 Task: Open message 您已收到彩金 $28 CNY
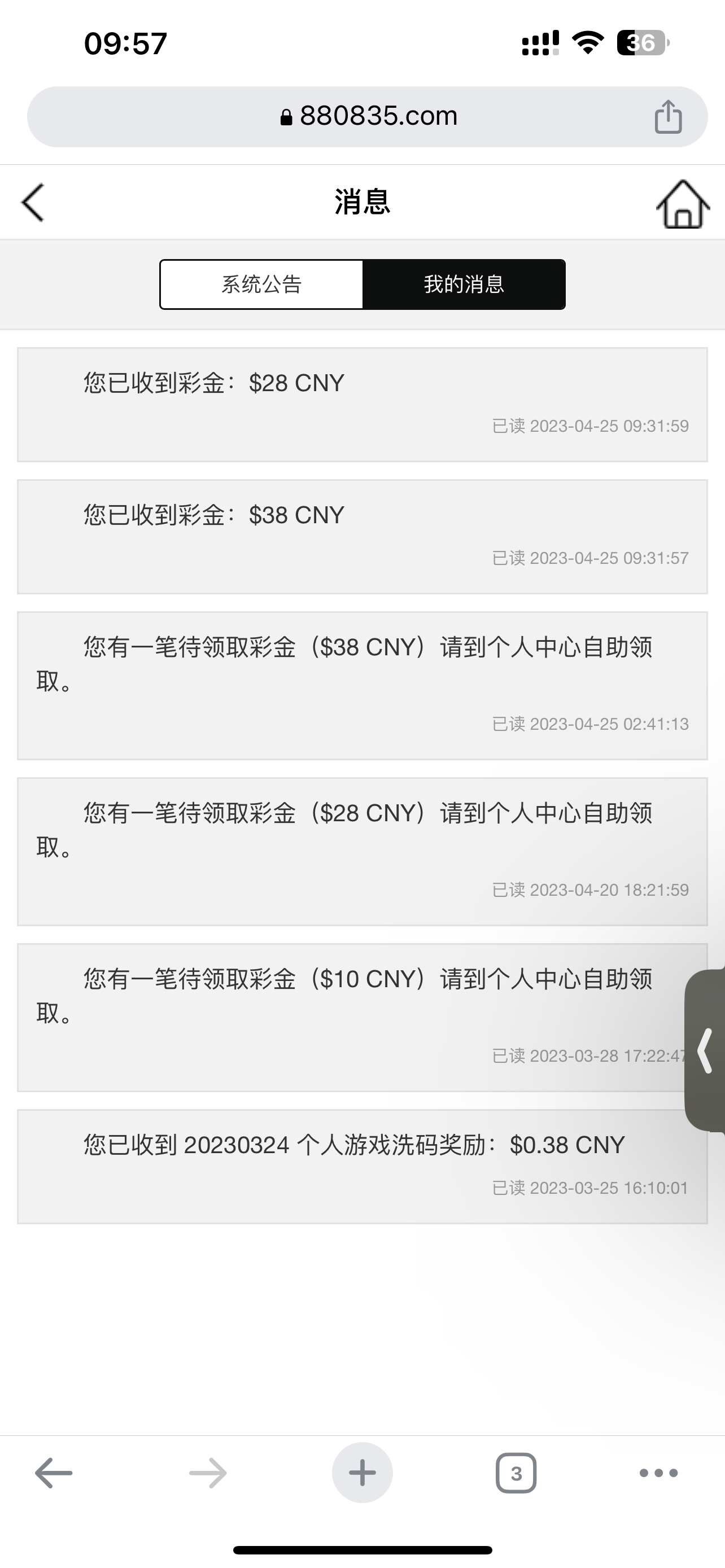click(x=362, y=404)
